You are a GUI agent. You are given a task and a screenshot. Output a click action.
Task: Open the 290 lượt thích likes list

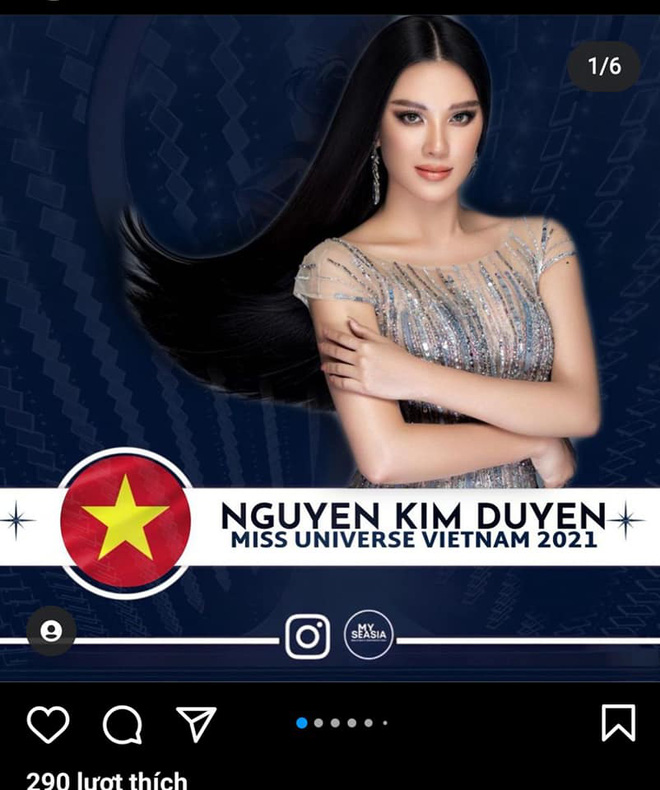click(x=106, y=779)
